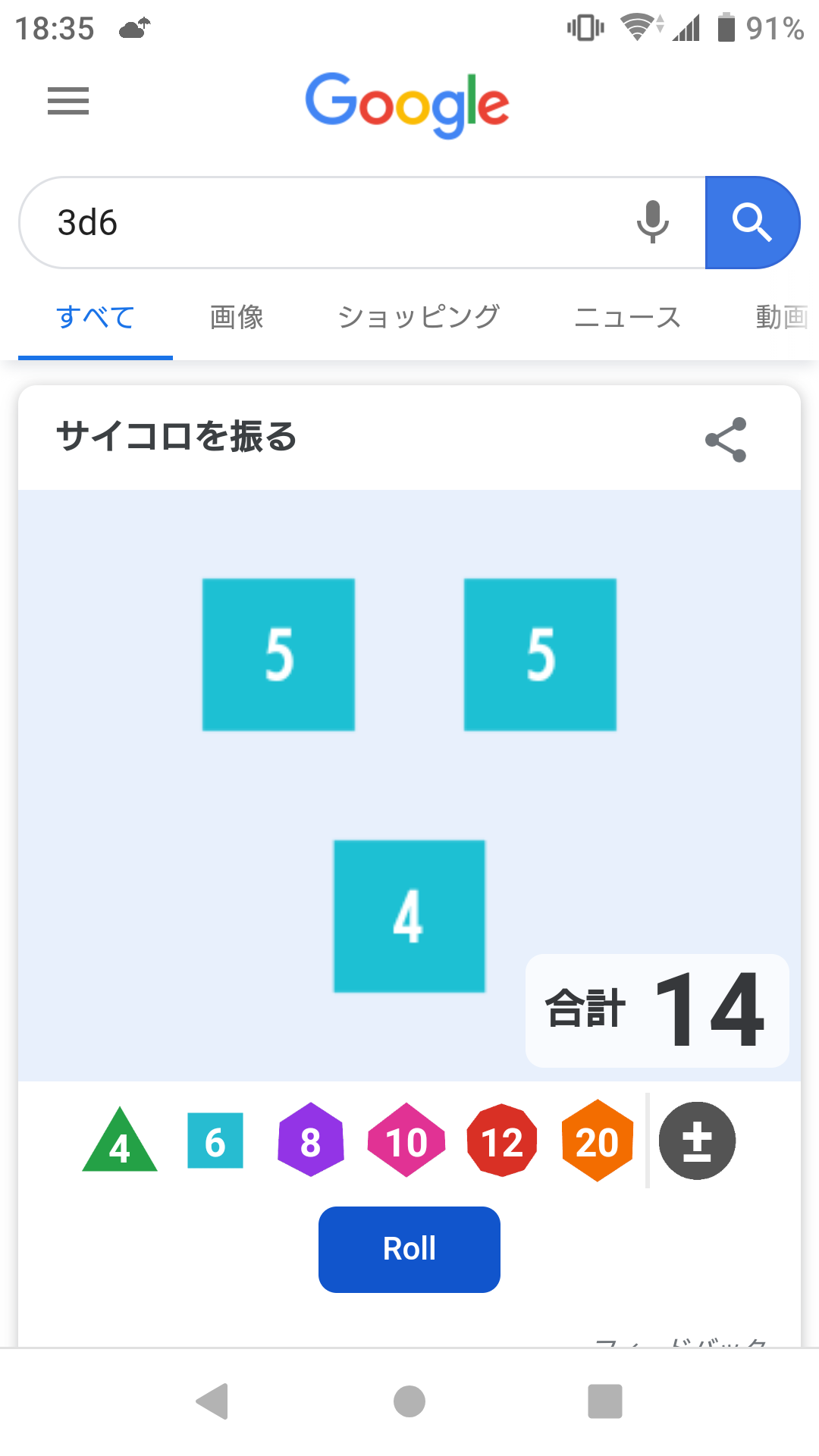Start voice search with the microphone
The width and height of the screenshot is (819, 1456).
click(652, 222)
